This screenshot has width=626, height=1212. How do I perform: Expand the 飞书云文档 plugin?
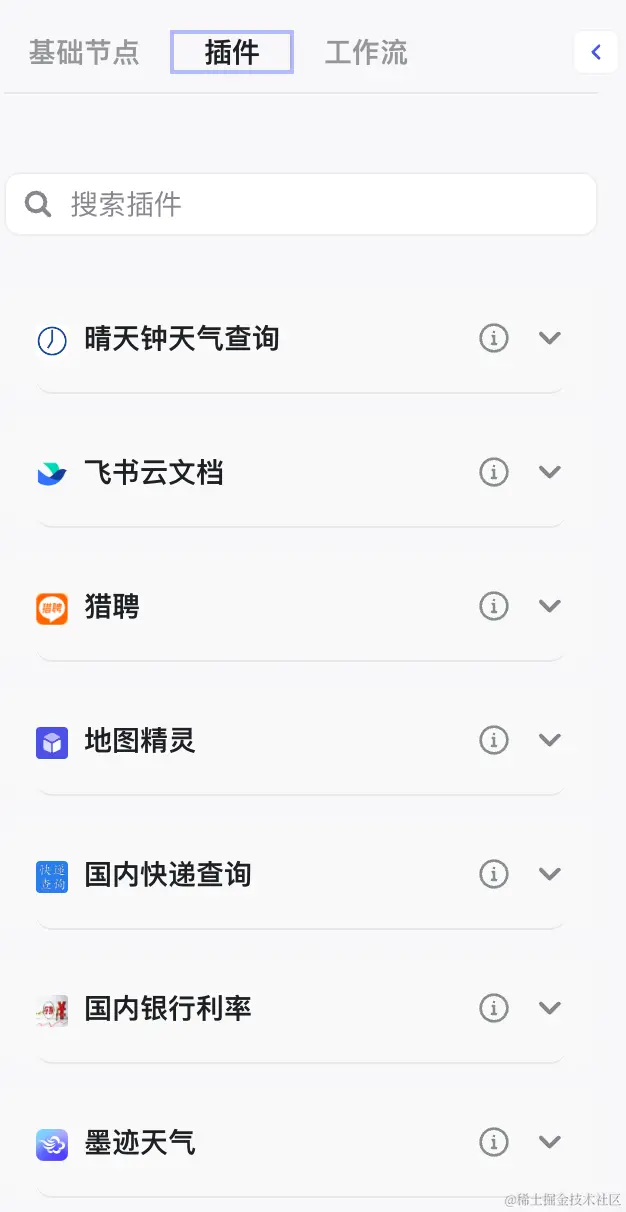click(x=549, y=472)
